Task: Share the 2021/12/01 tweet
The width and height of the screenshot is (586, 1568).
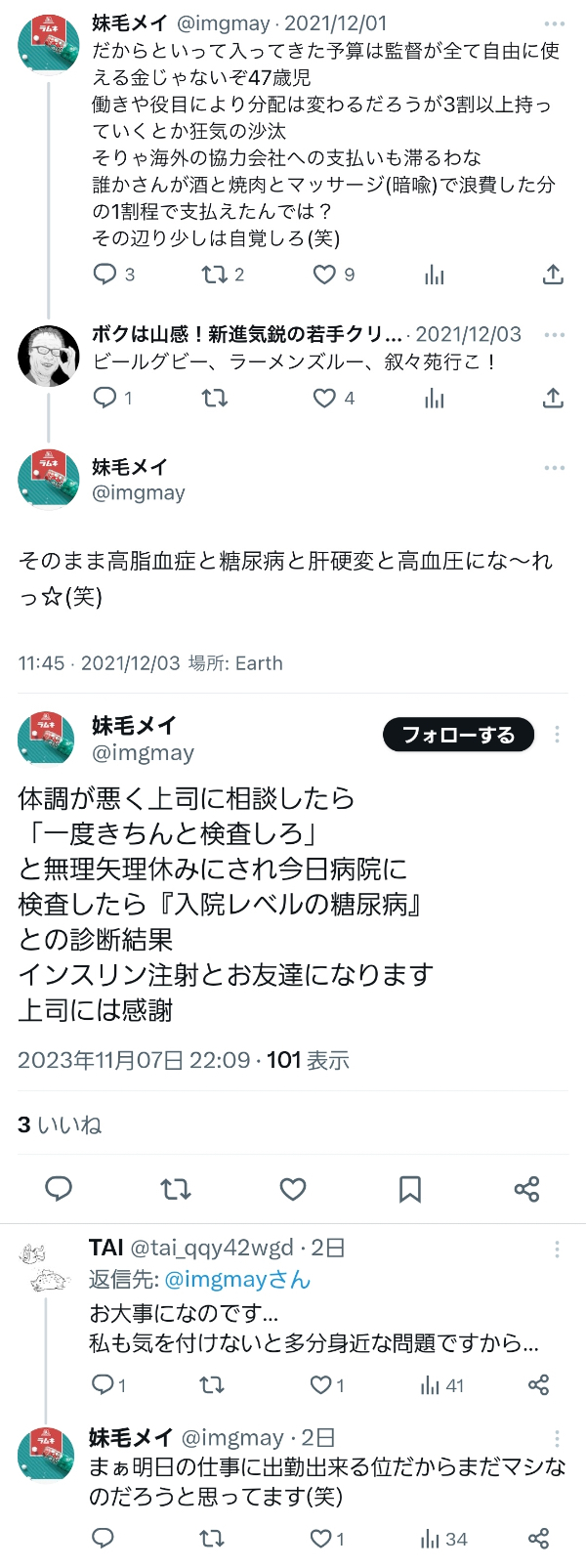Action: coord(553,275)
